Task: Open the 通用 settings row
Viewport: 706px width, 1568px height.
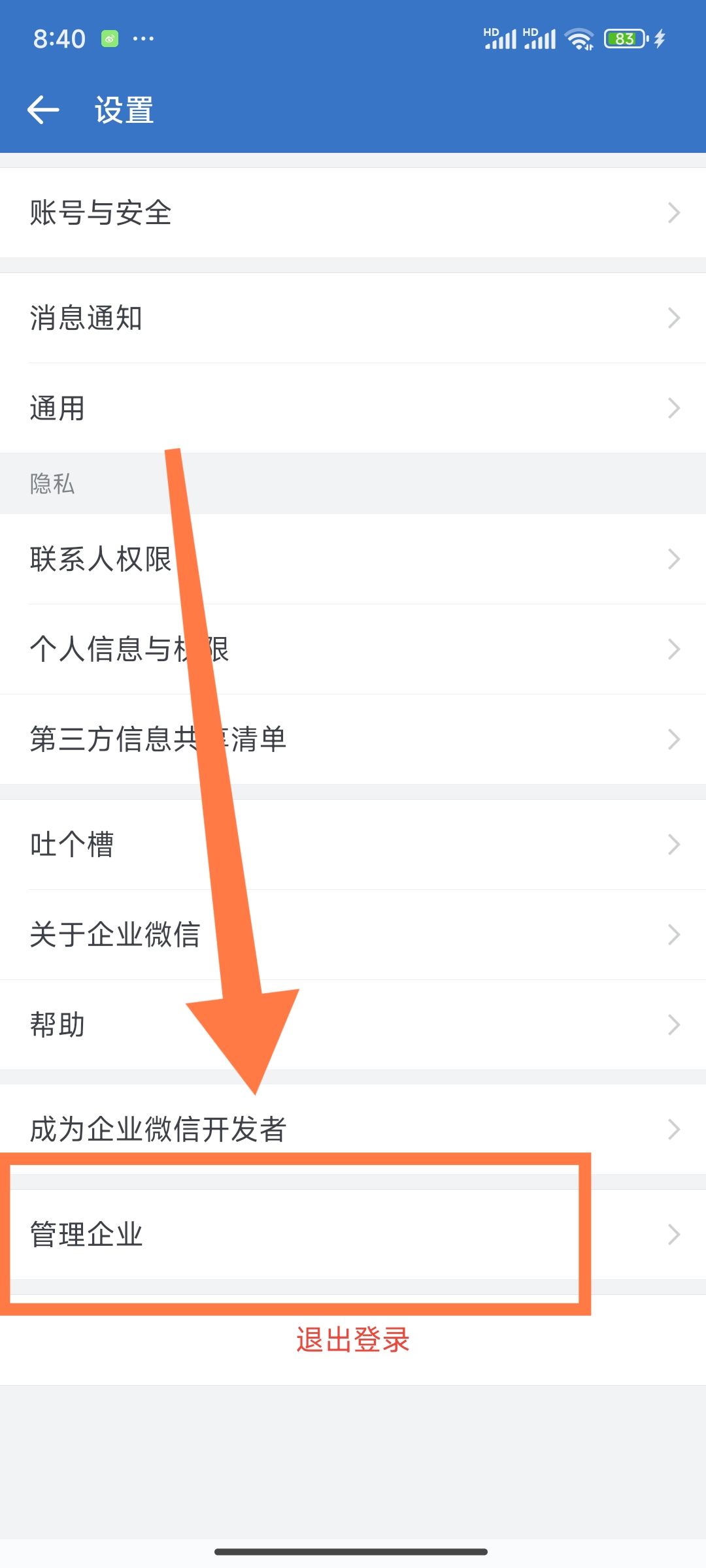Action: 353,408
